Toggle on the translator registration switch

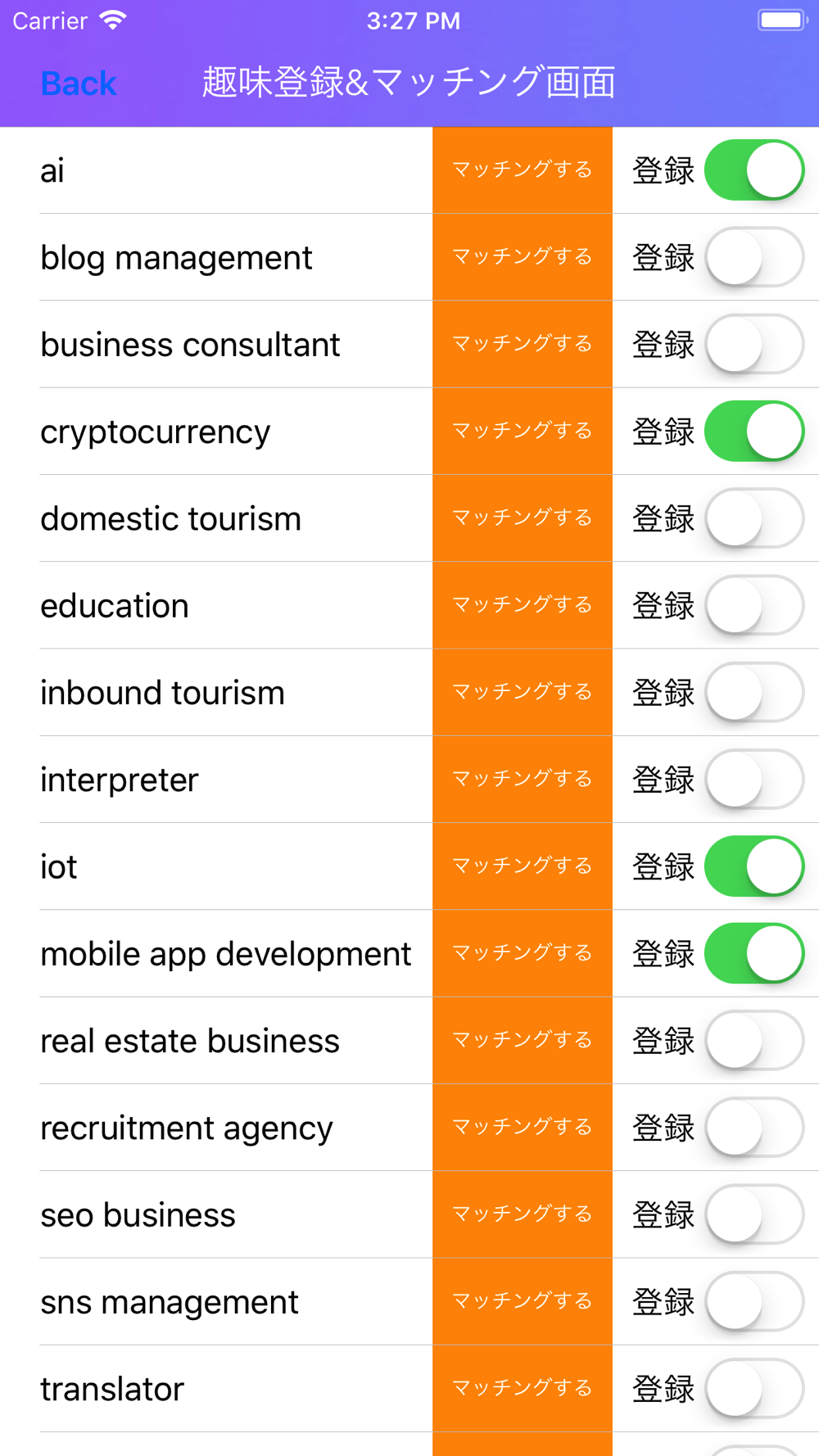753,1388
